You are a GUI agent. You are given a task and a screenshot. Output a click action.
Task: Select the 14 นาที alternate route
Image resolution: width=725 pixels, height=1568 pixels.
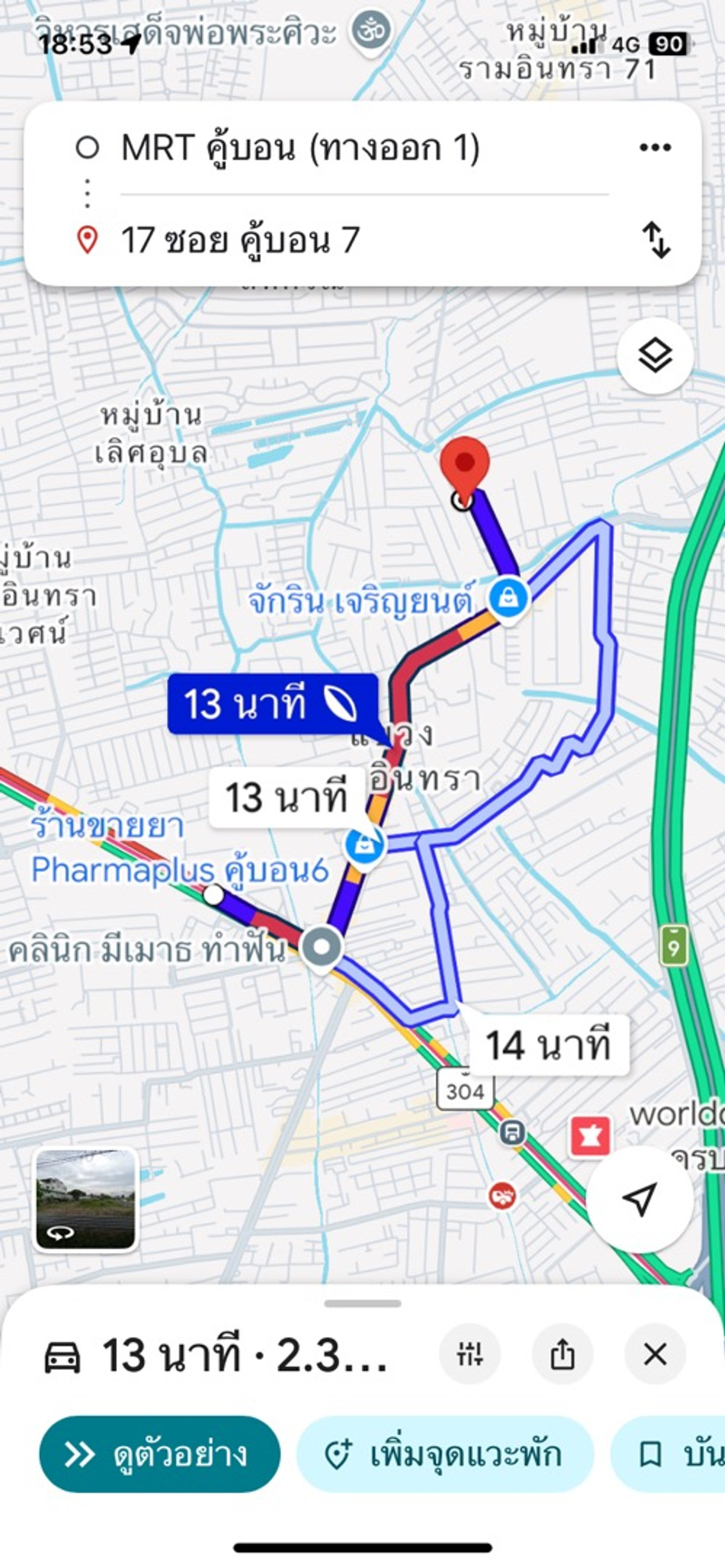click(548, 1045)
